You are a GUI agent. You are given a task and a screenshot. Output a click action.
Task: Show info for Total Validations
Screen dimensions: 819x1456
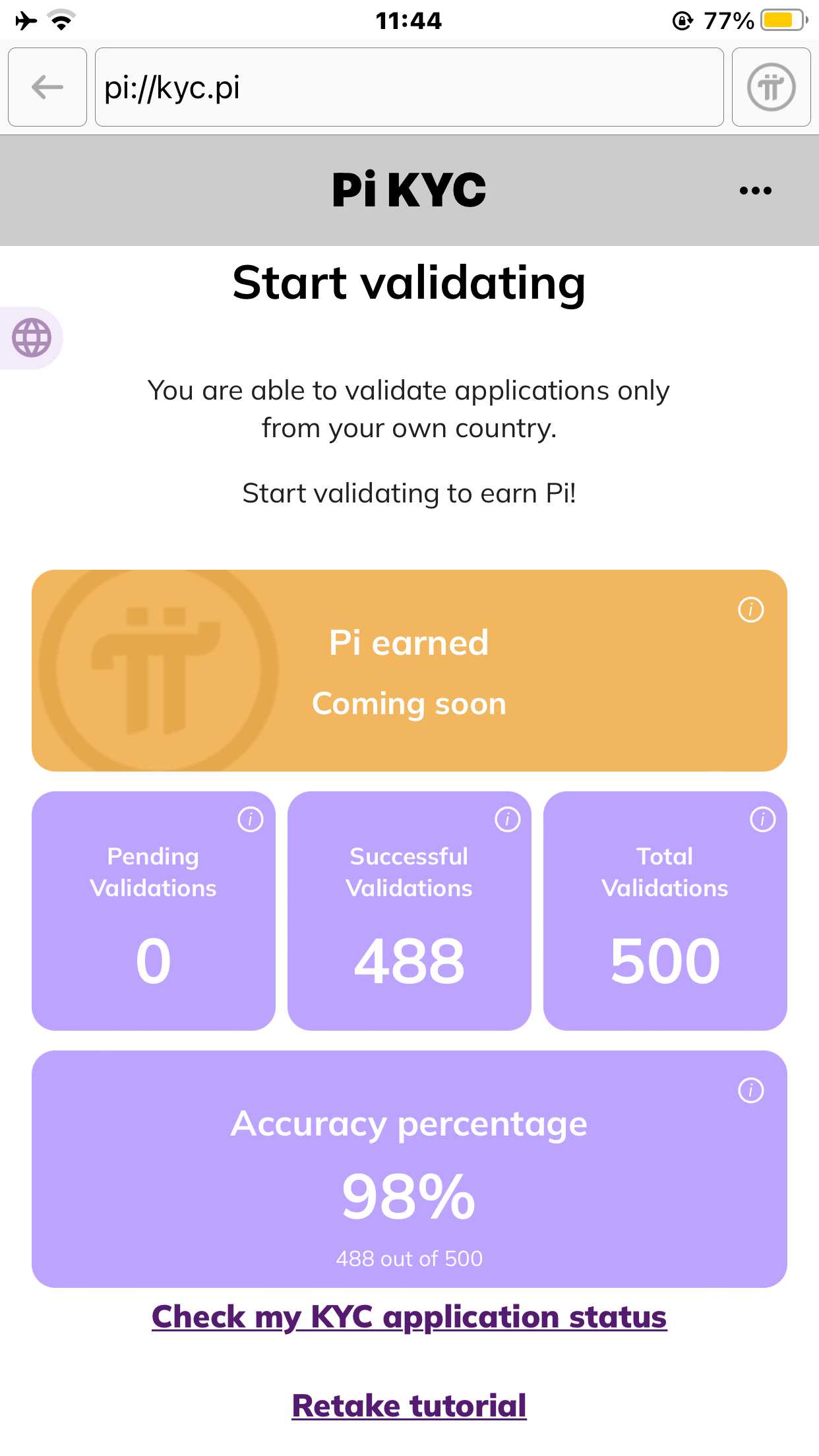coord(762,820)
